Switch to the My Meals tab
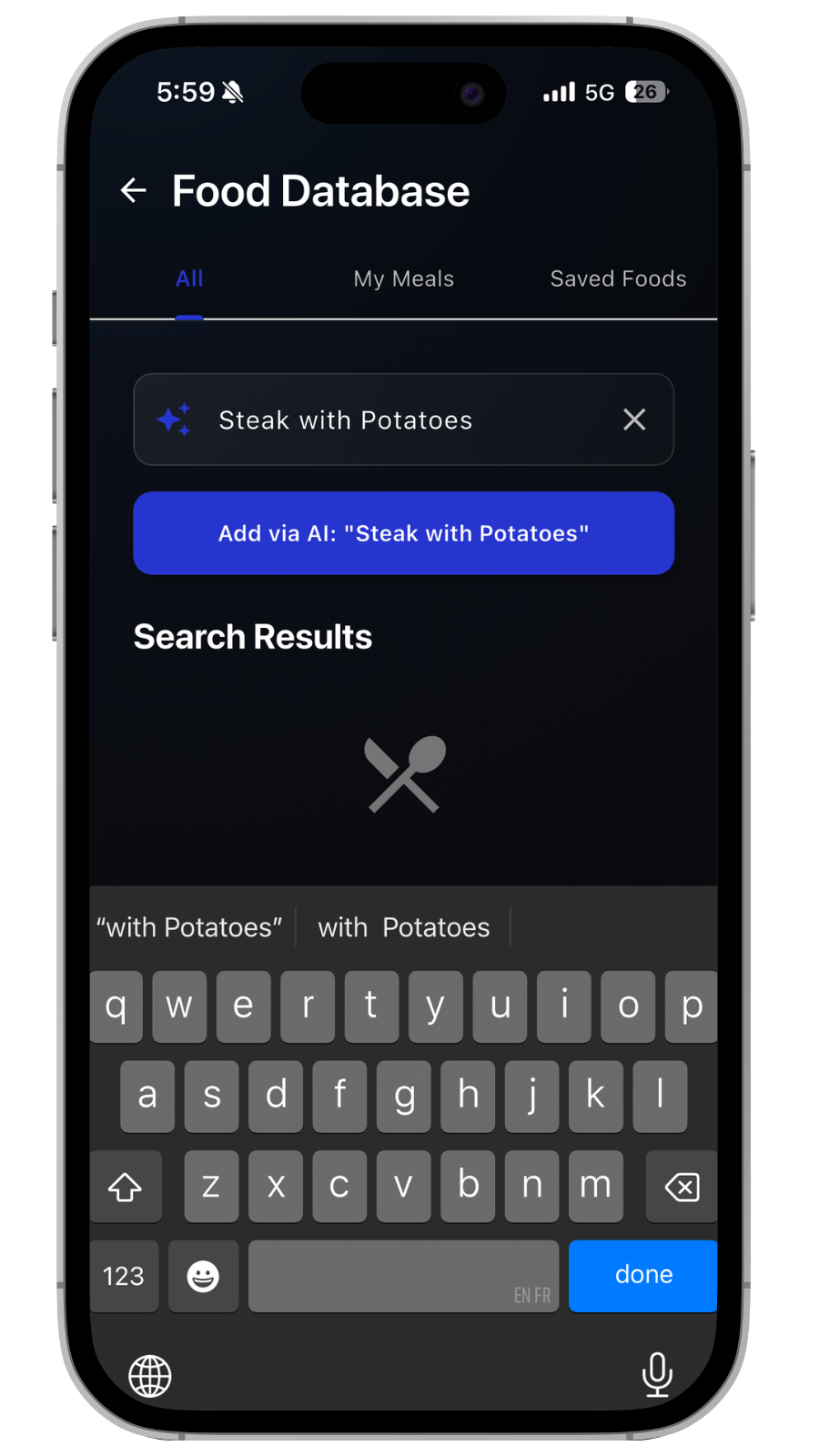Image resolution: width=819 pixels, height=1456 pixels. point(403,278)
